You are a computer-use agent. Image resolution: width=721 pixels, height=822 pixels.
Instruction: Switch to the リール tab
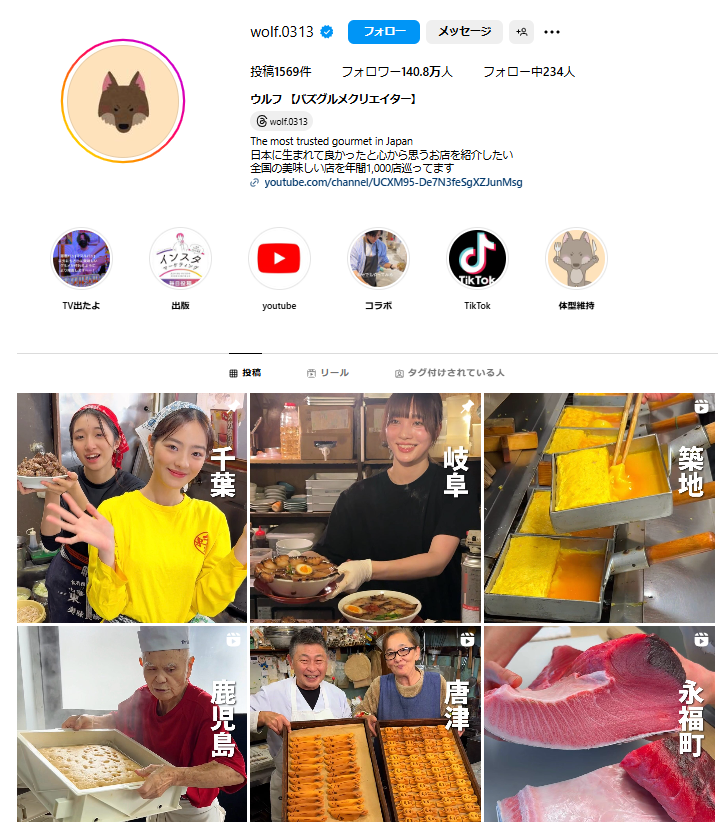point(327,373)
